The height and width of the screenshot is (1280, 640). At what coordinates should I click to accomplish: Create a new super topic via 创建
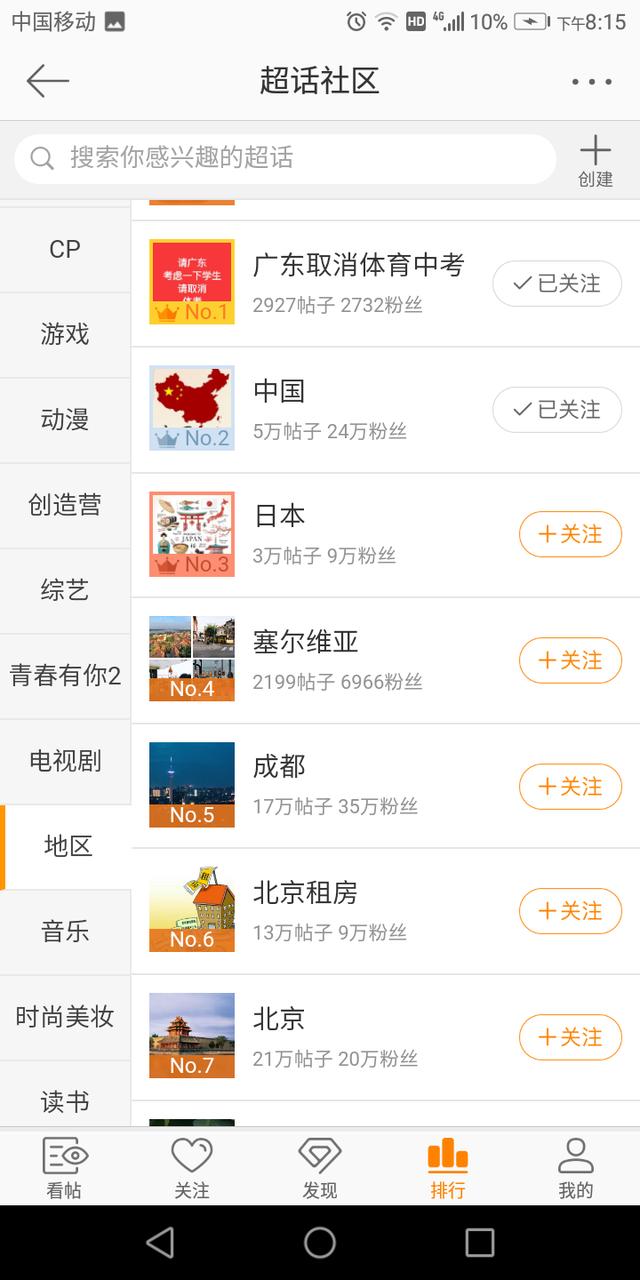(595, 161)
